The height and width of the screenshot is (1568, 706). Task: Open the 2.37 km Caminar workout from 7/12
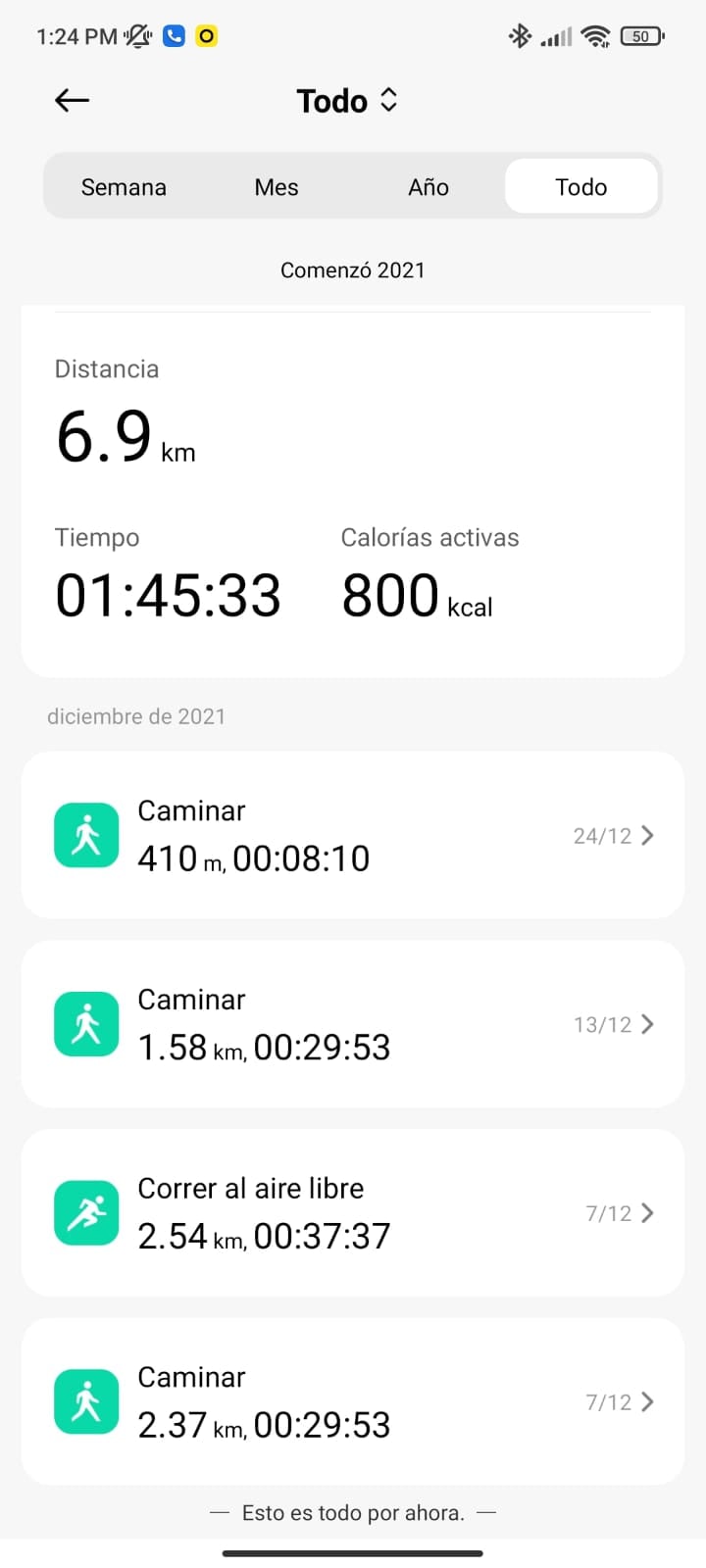coord(353,1401)
